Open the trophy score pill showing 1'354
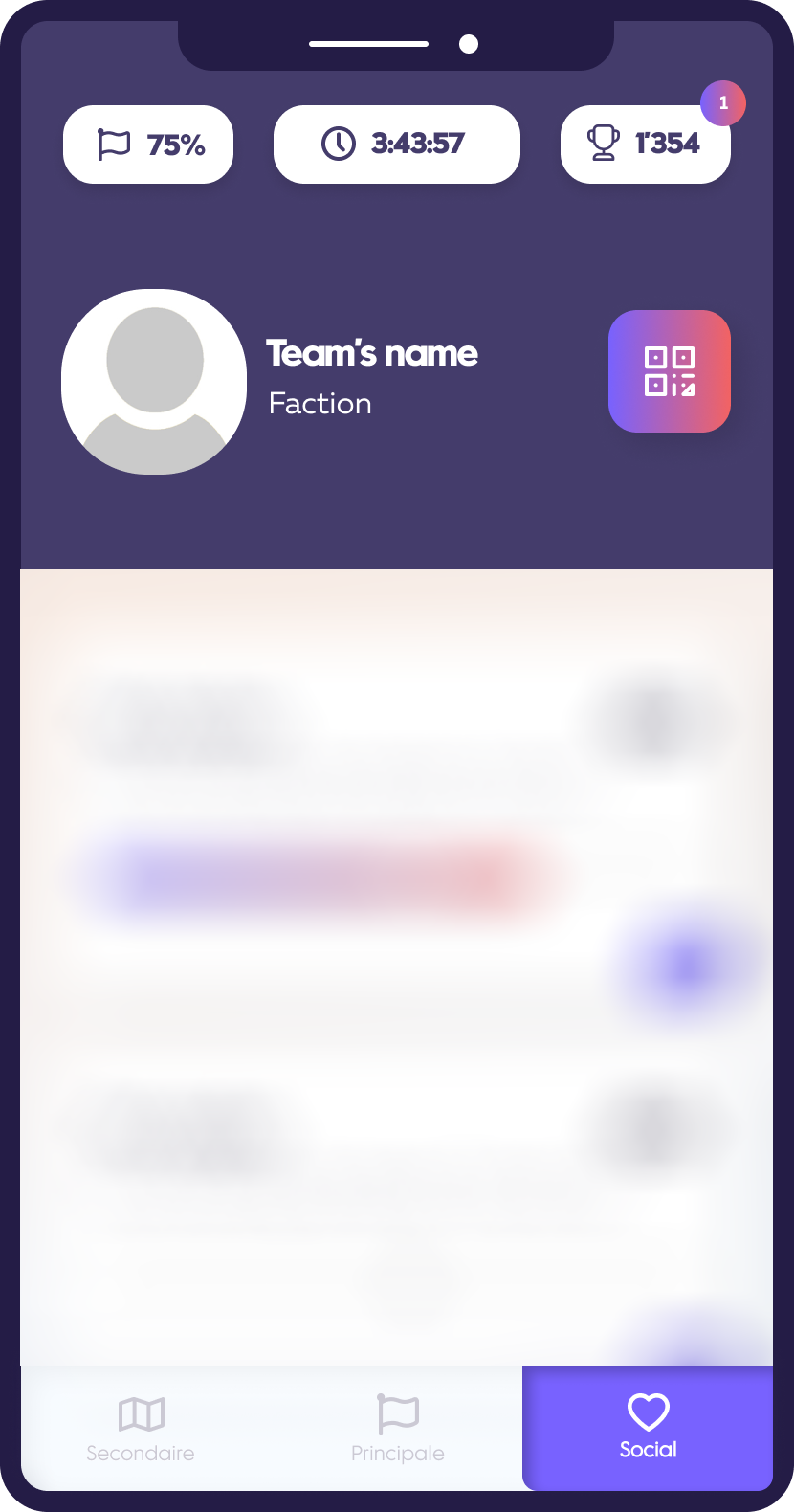Image resolution: width=794 pixels, height=1512 pixels. [x=645, y=145]
